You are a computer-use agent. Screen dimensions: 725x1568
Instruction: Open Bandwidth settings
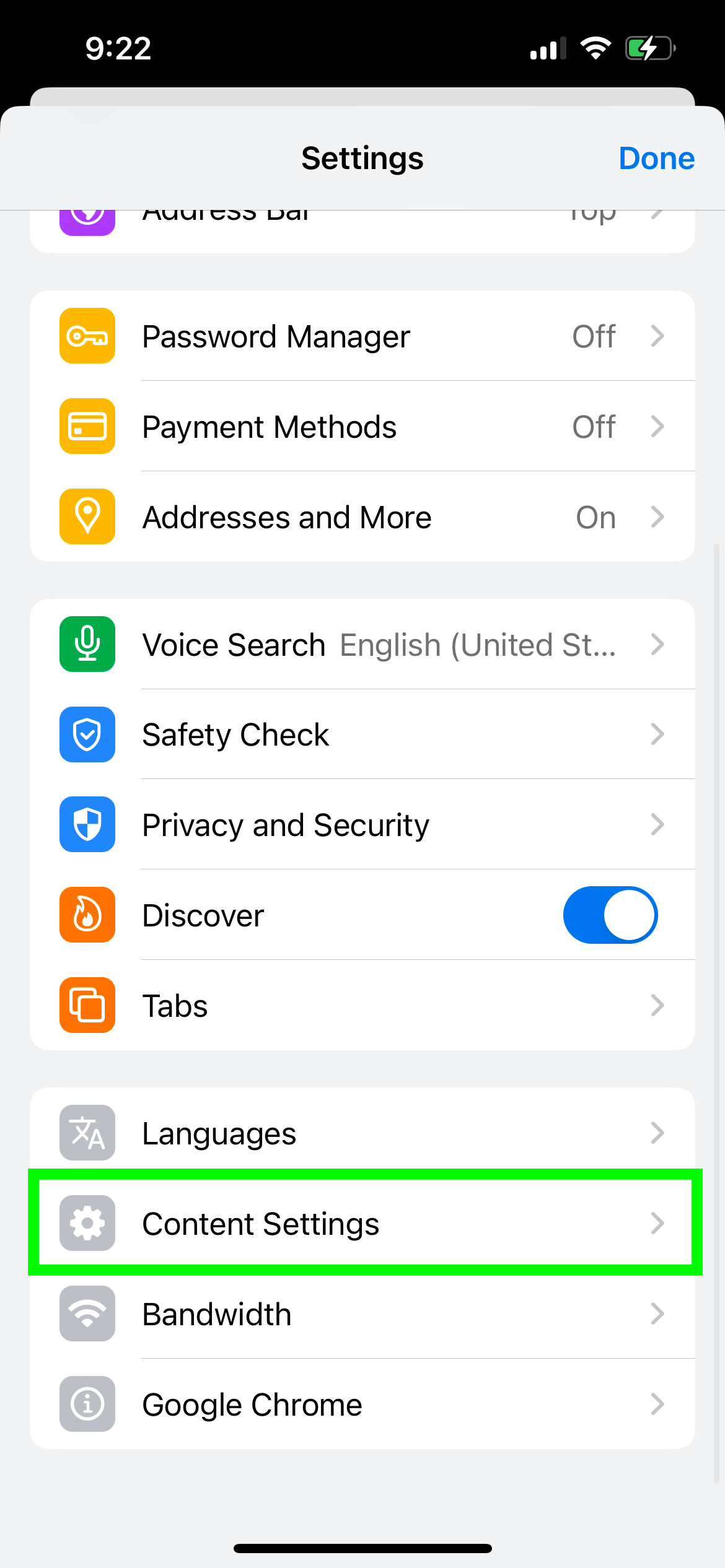pyautogui.click(x=362, y=1314)
